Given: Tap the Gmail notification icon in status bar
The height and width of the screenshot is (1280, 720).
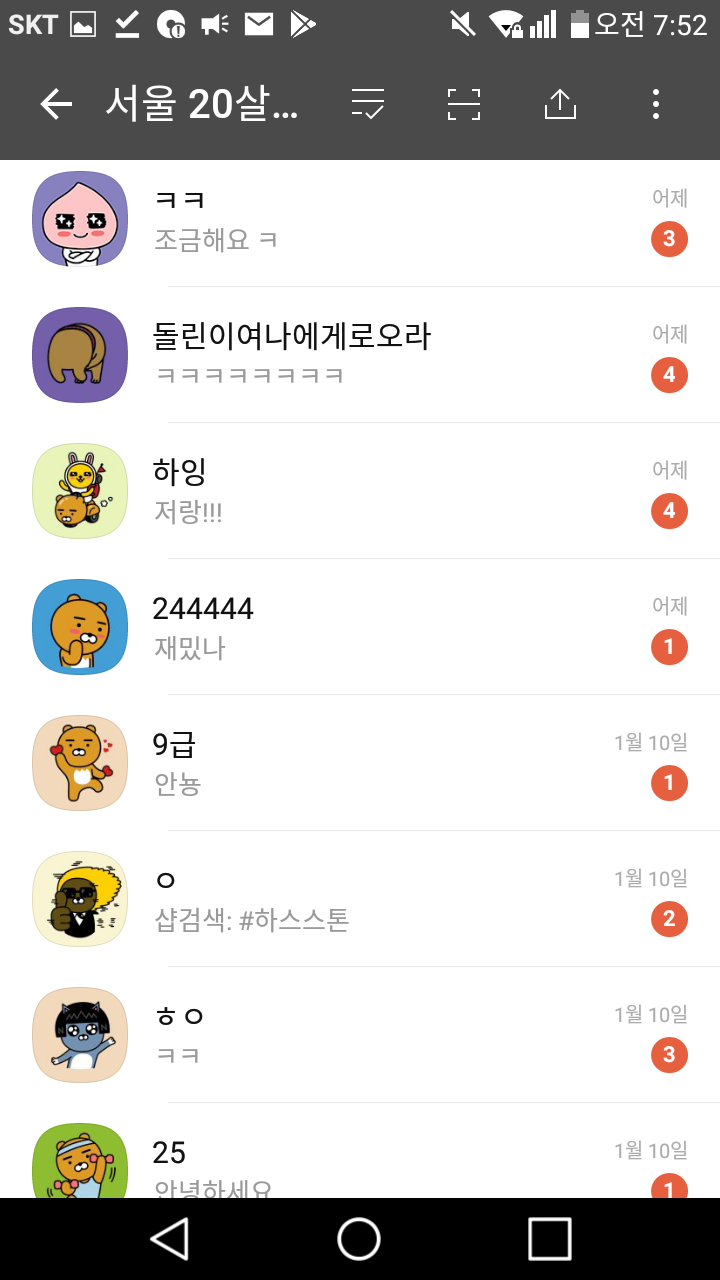Looking at the screenshot, I should pos(259,24).
